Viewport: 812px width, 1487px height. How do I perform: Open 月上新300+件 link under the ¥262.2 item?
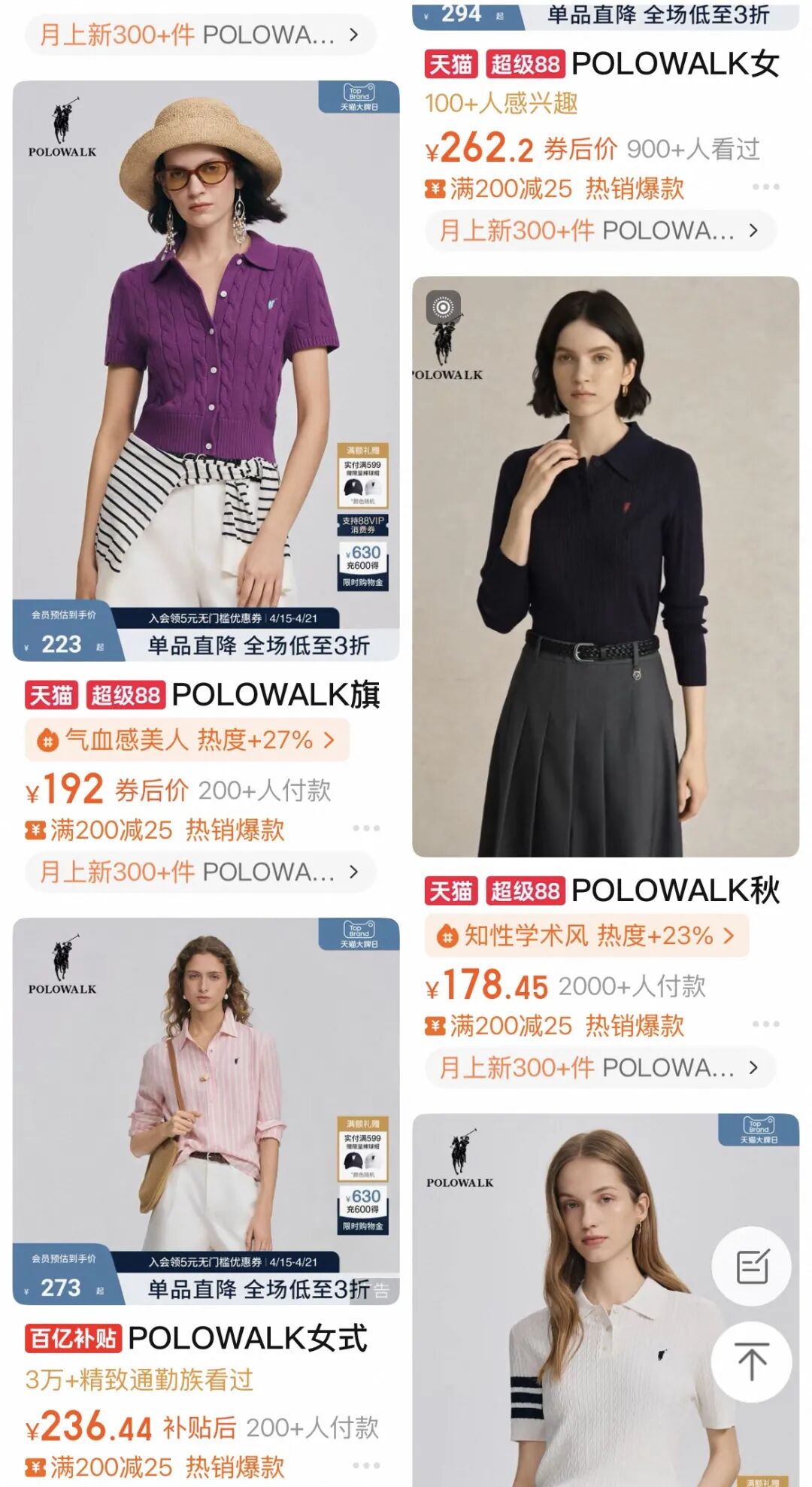point(599,231)
